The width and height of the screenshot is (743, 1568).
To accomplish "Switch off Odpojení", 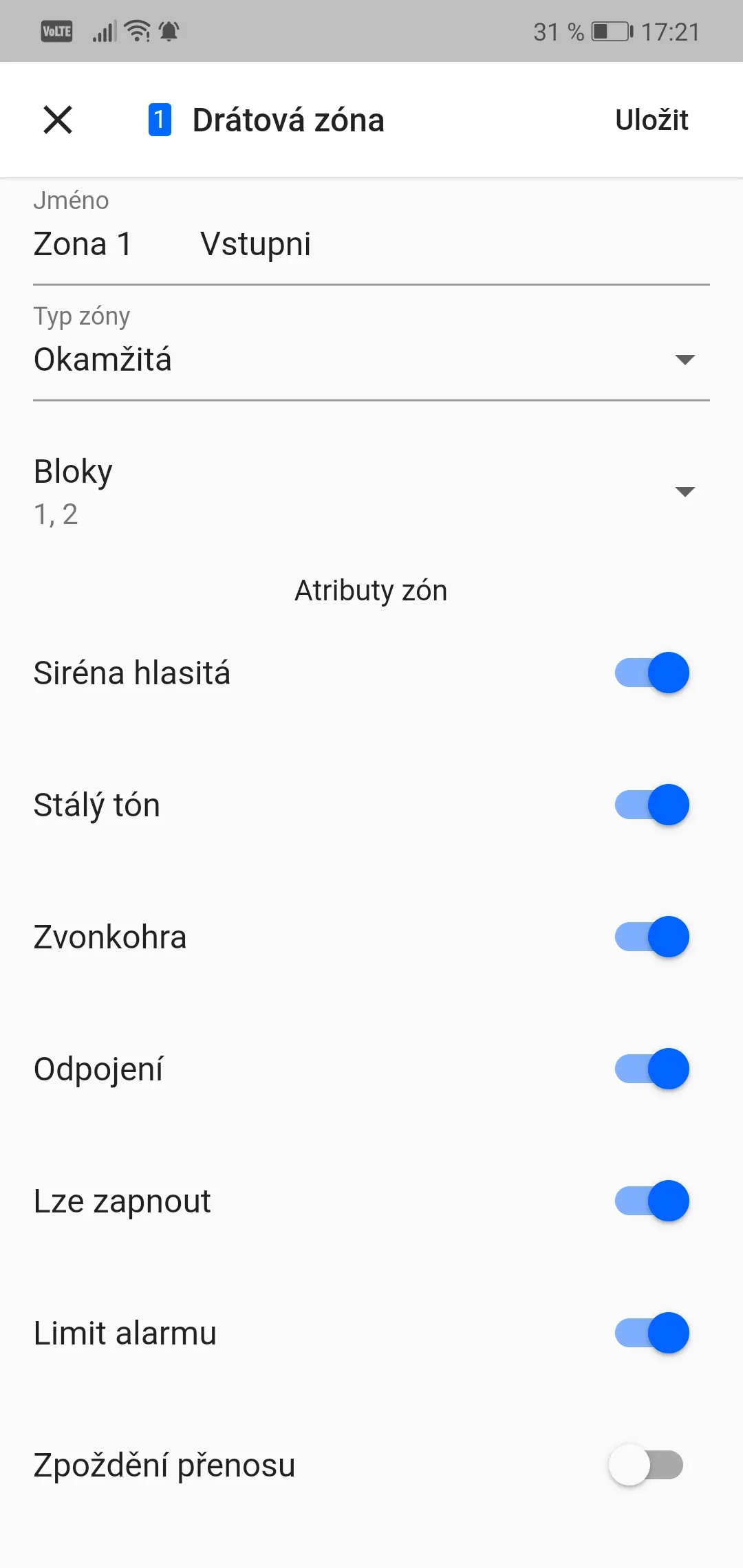I will 652,1069.
